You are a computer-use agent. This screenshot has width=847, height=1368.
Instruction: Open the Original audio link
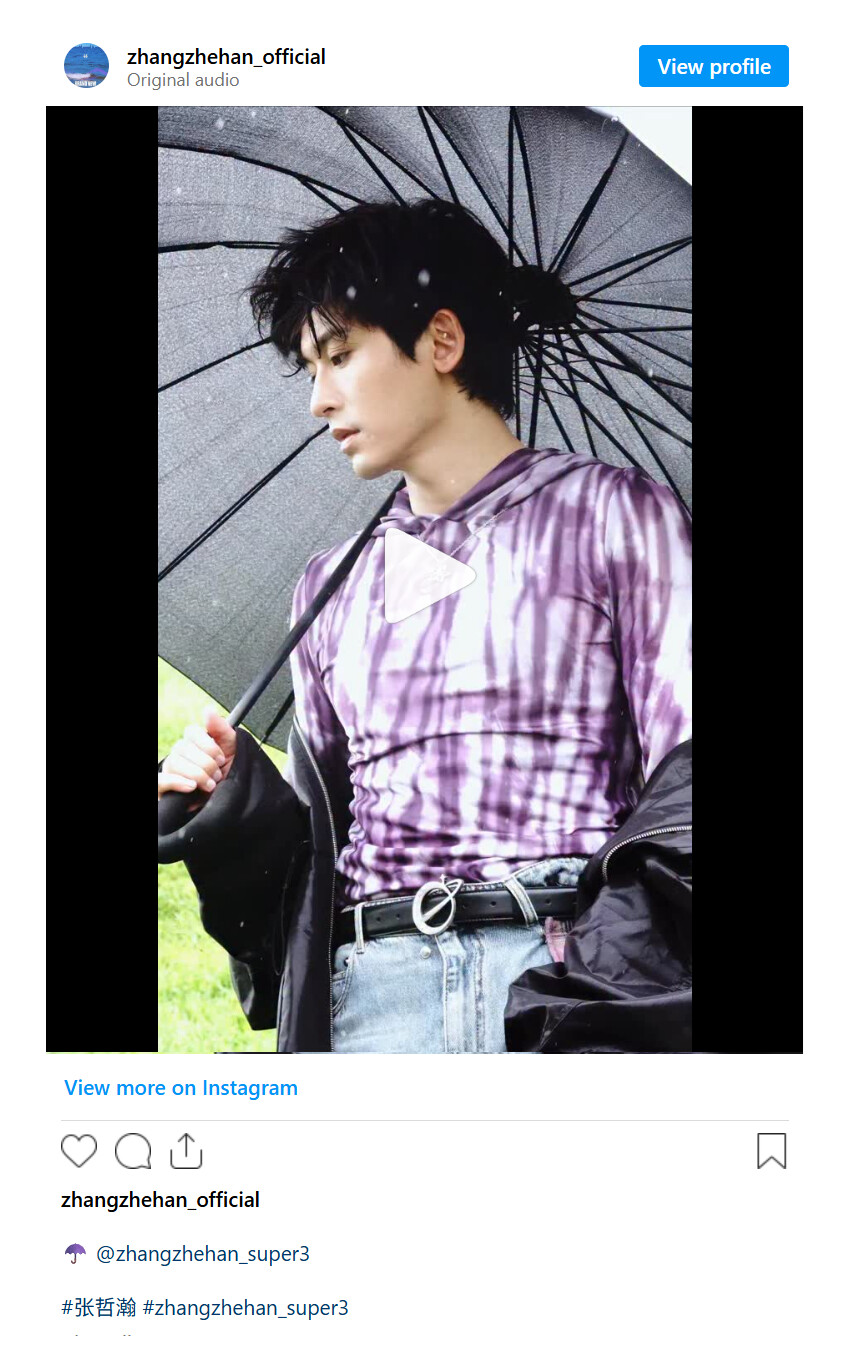point(183,80)
